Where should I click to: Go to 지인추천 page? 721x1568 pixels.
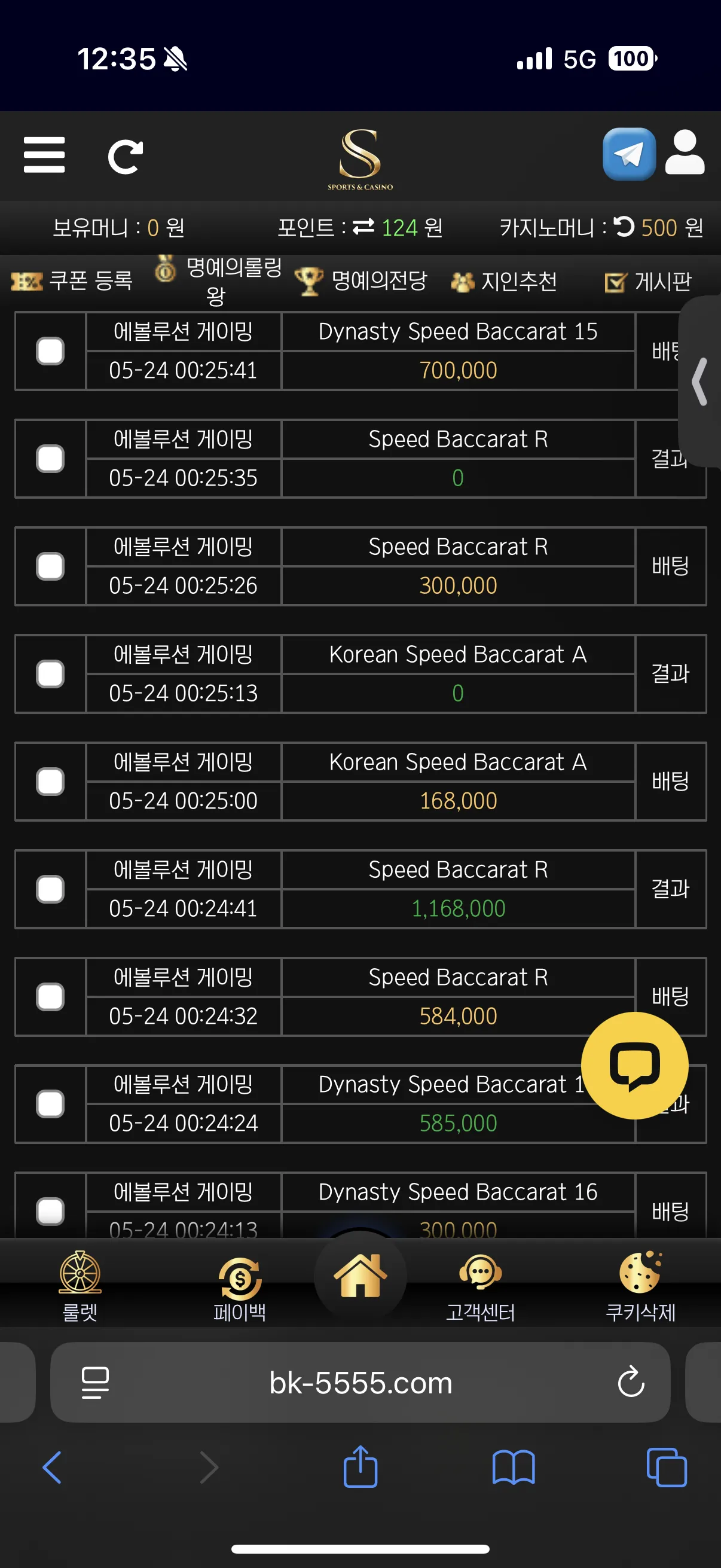tap(505, 282)
